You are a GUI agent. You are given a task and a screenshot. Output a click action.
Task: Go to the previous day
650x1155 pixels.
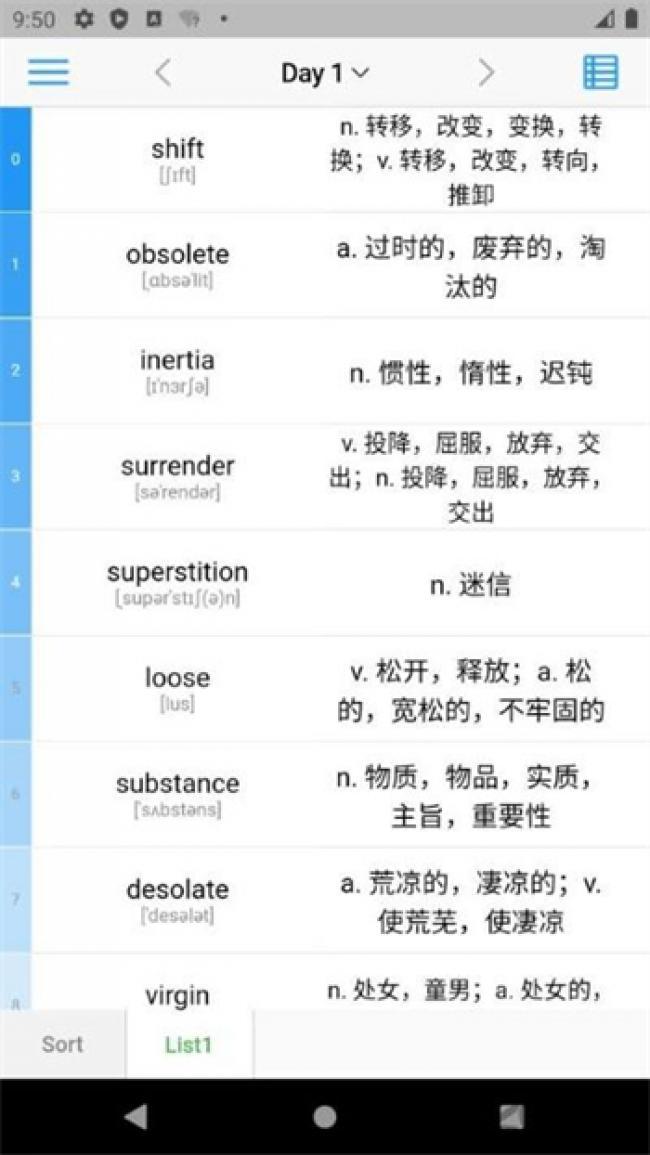point(164,73)
